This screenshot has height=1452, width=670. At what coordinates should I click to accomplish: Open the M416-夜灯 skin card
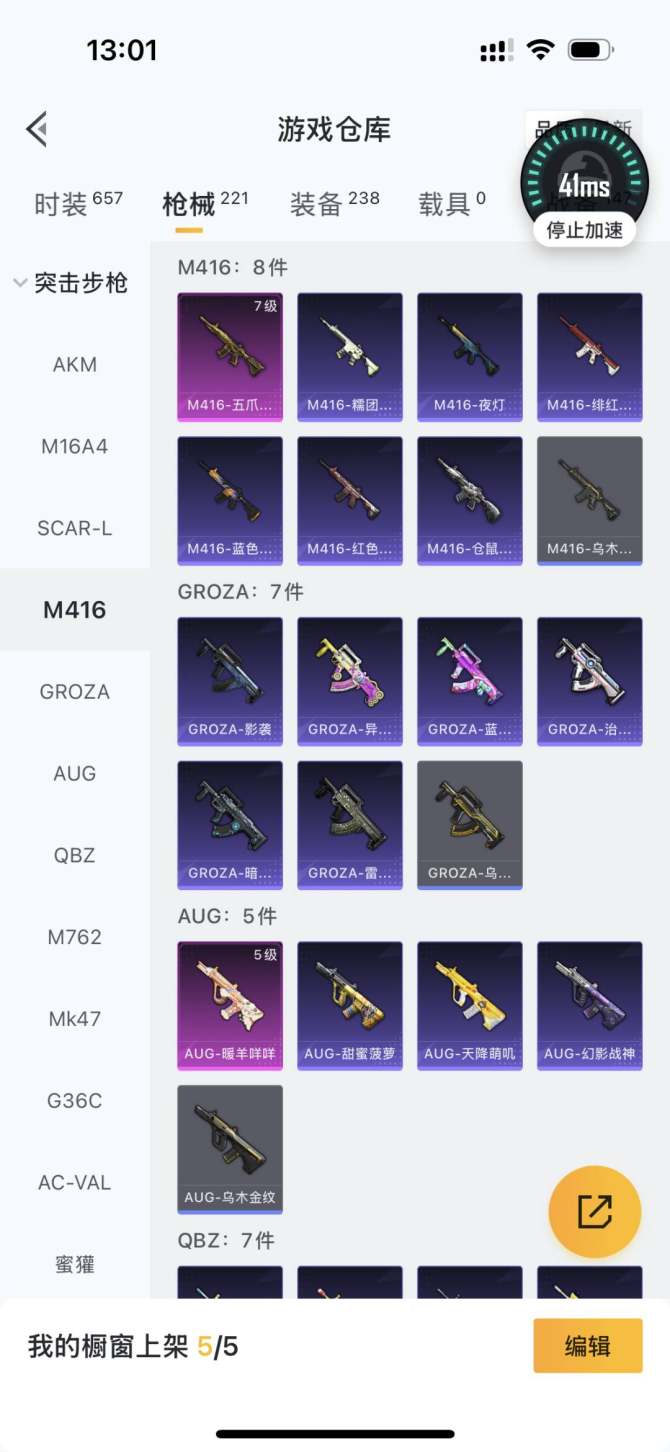[x=469, y=356]
